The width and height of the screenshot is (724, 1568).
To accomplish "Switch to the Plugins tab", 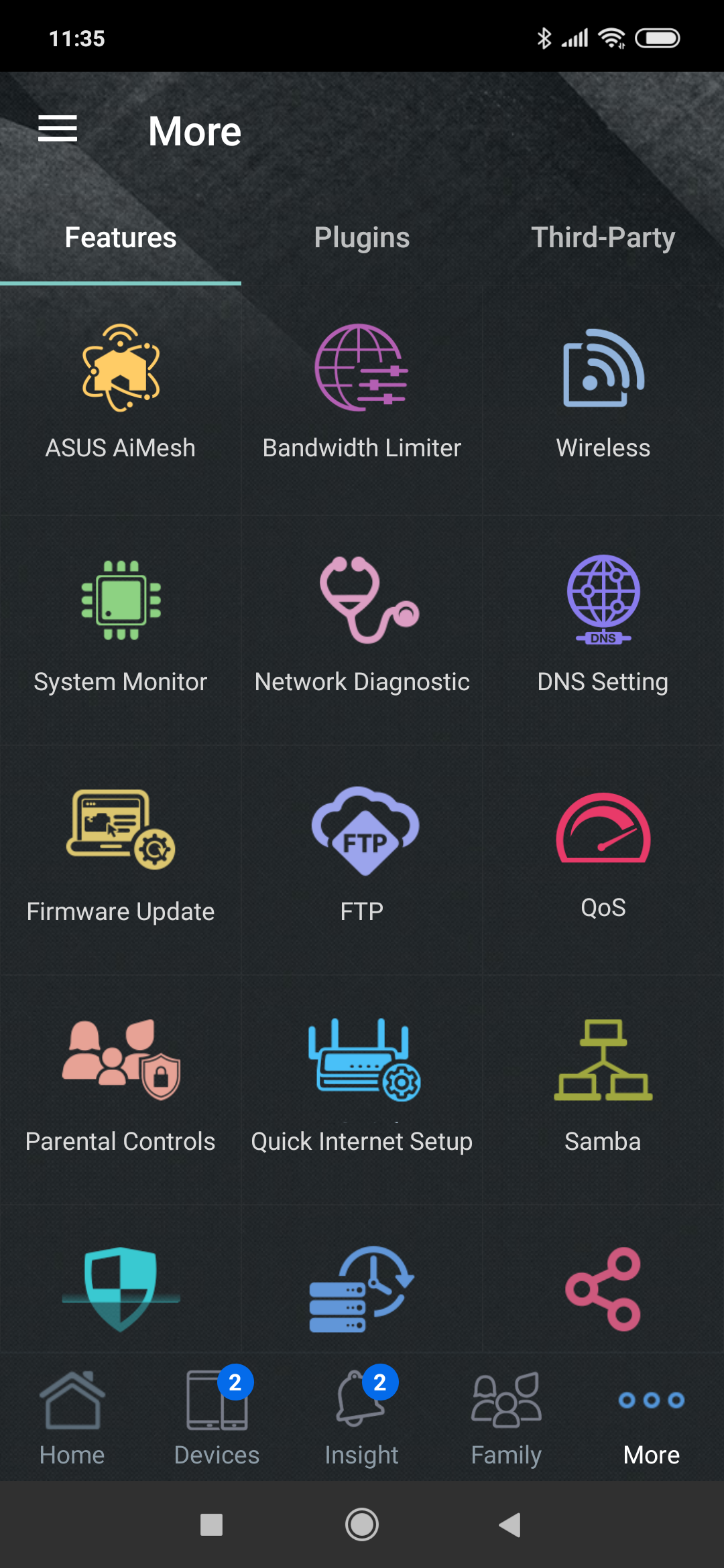I will click(x=362, y=238).
